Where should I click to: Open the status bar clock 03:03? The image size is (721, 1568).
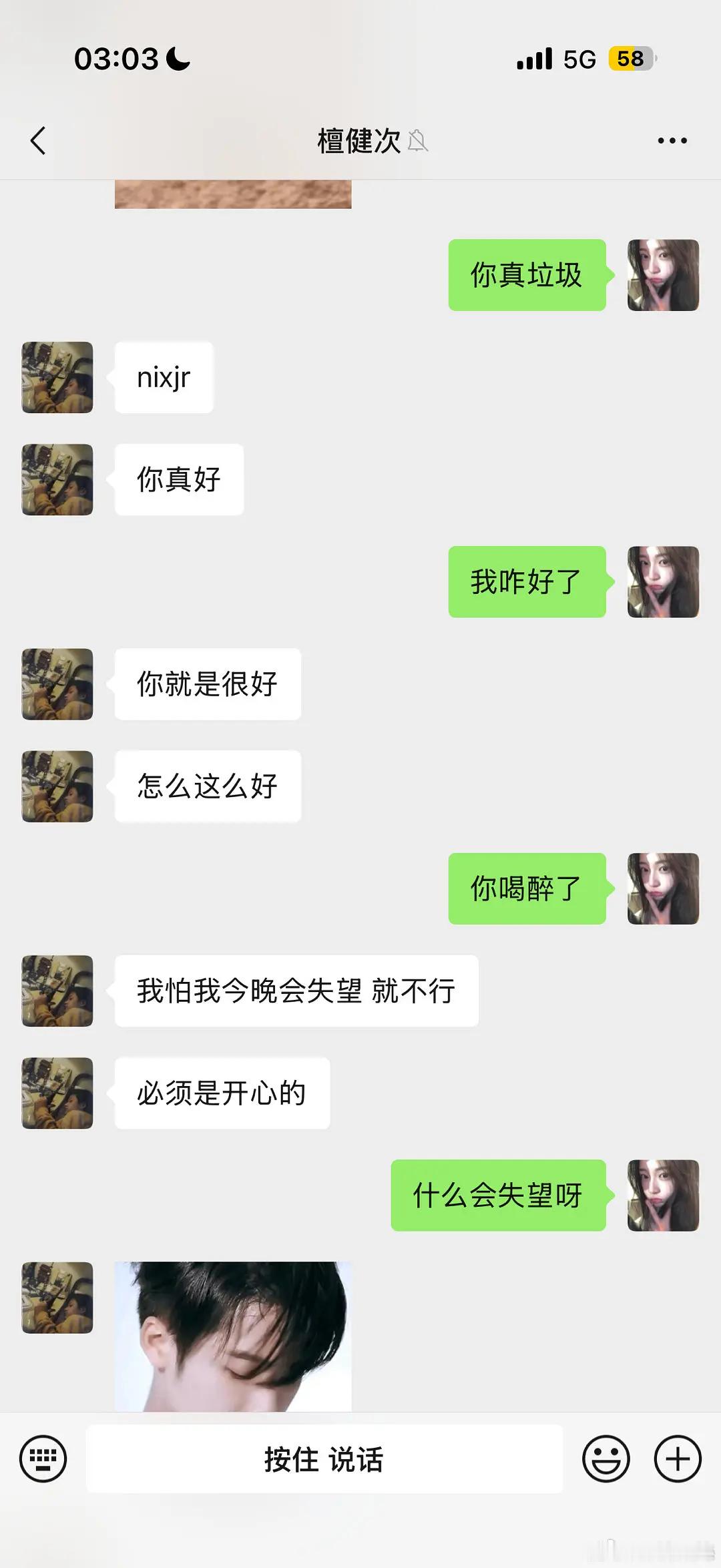click(x=117, y=59)
